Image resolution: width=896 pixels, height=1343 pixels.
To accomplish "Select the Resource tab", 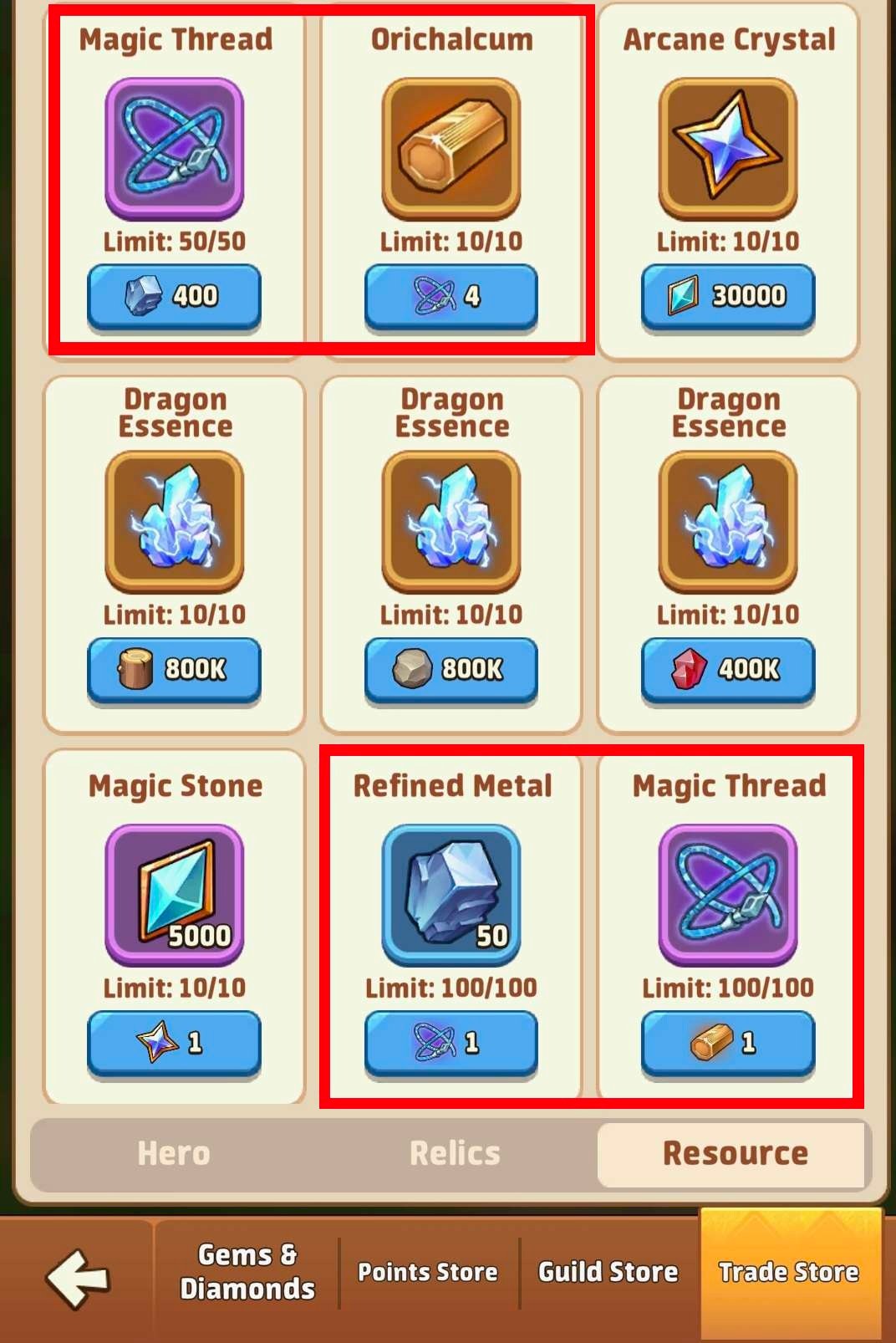I will click(734, 1154).
